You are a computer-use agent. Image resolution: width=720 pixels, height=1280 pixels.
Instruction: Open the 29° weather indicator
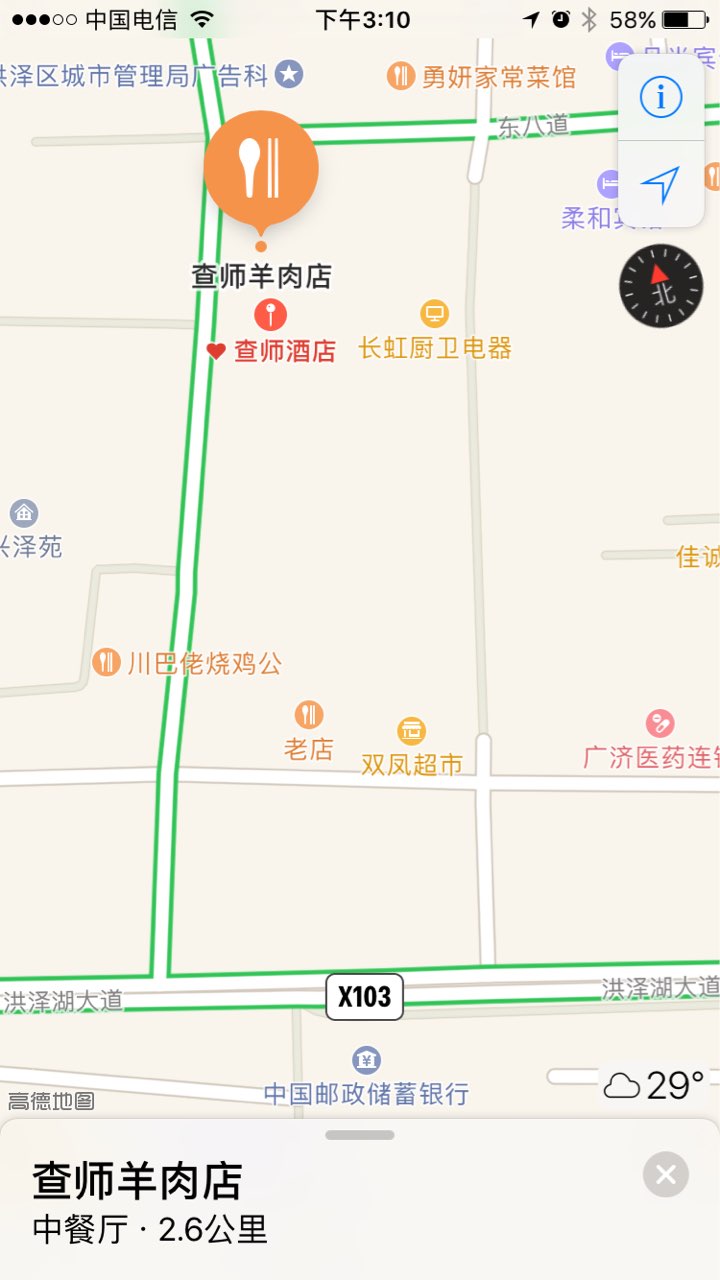[655, 1085]
